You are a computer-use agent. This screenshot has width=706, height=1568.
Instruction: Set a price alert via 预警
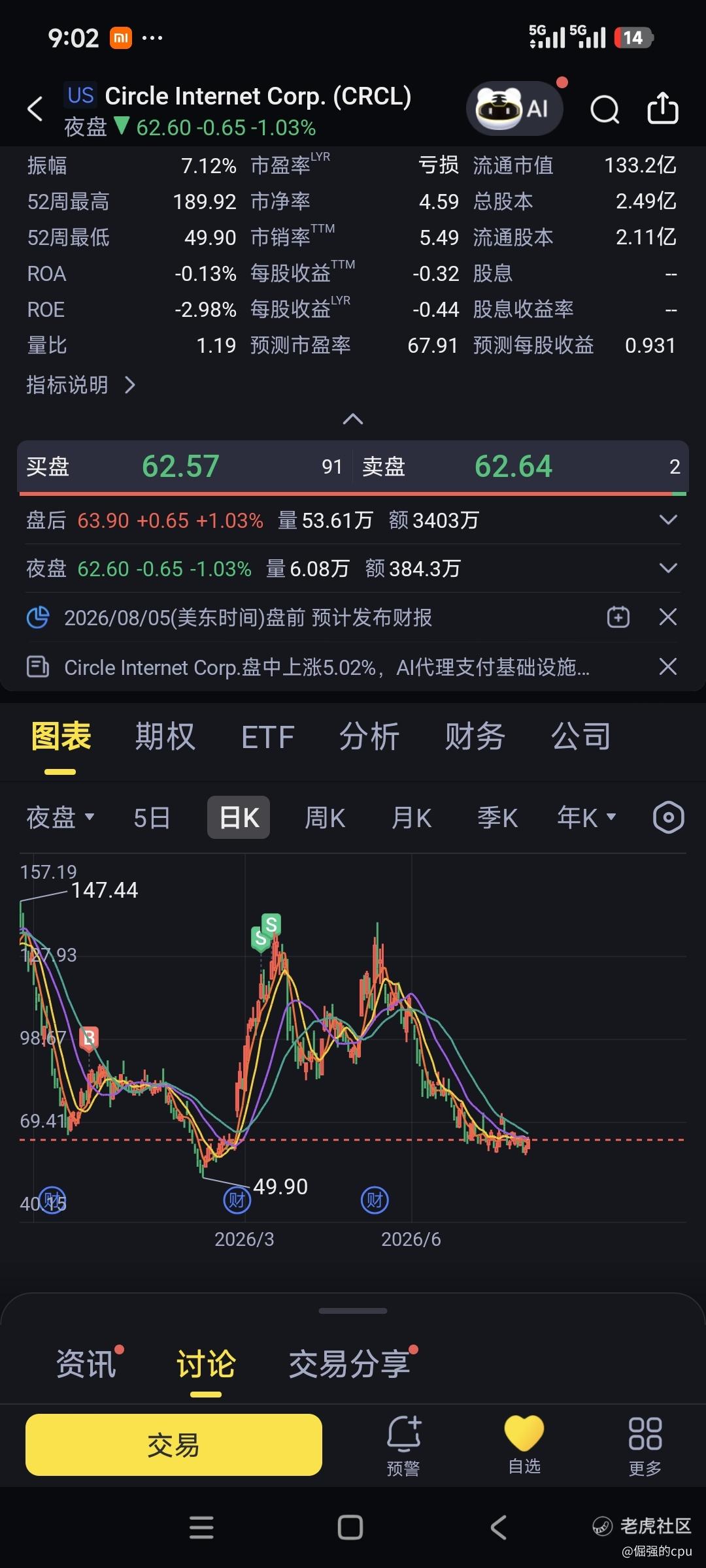pyautogui.click(x=403, y=1445)
